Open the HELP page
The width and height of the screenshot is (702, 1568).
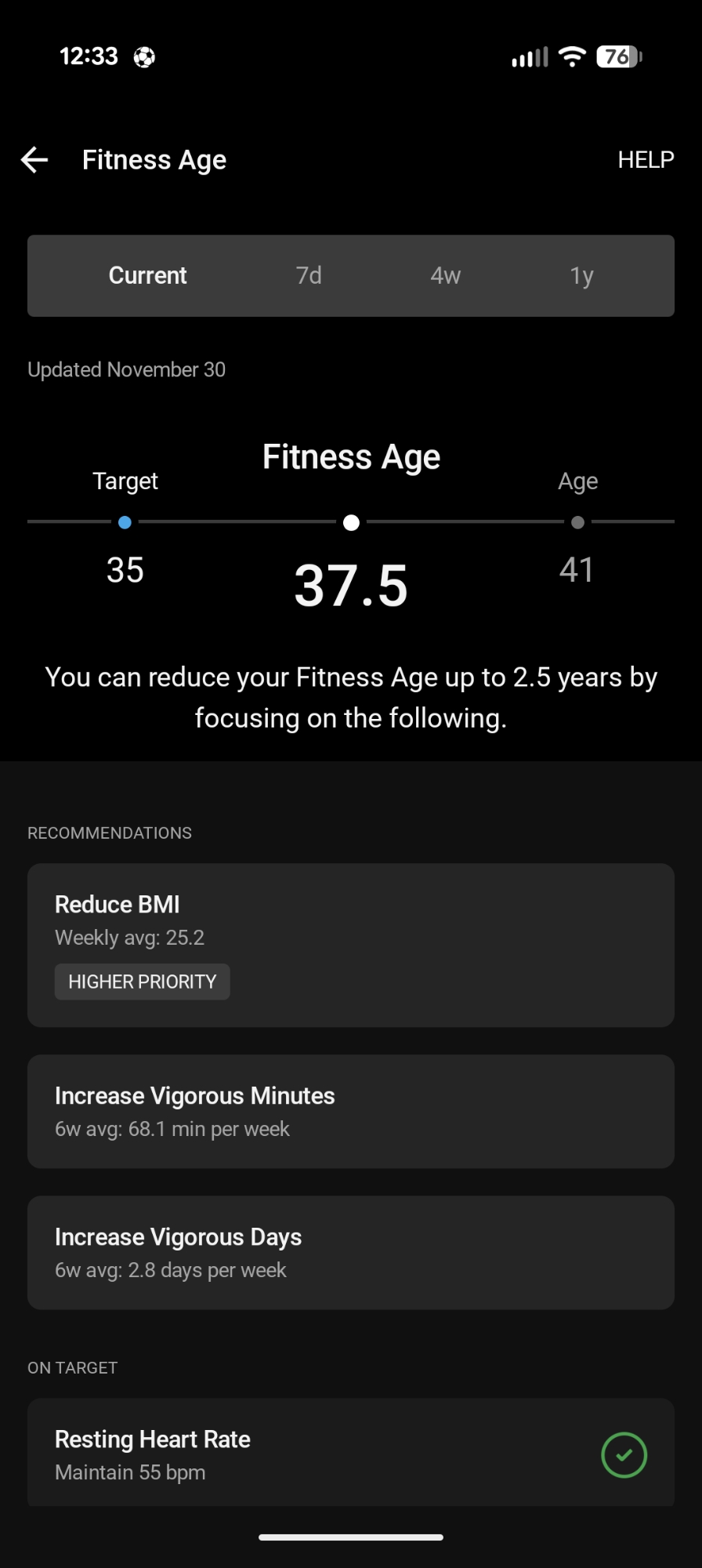point(645,160)
